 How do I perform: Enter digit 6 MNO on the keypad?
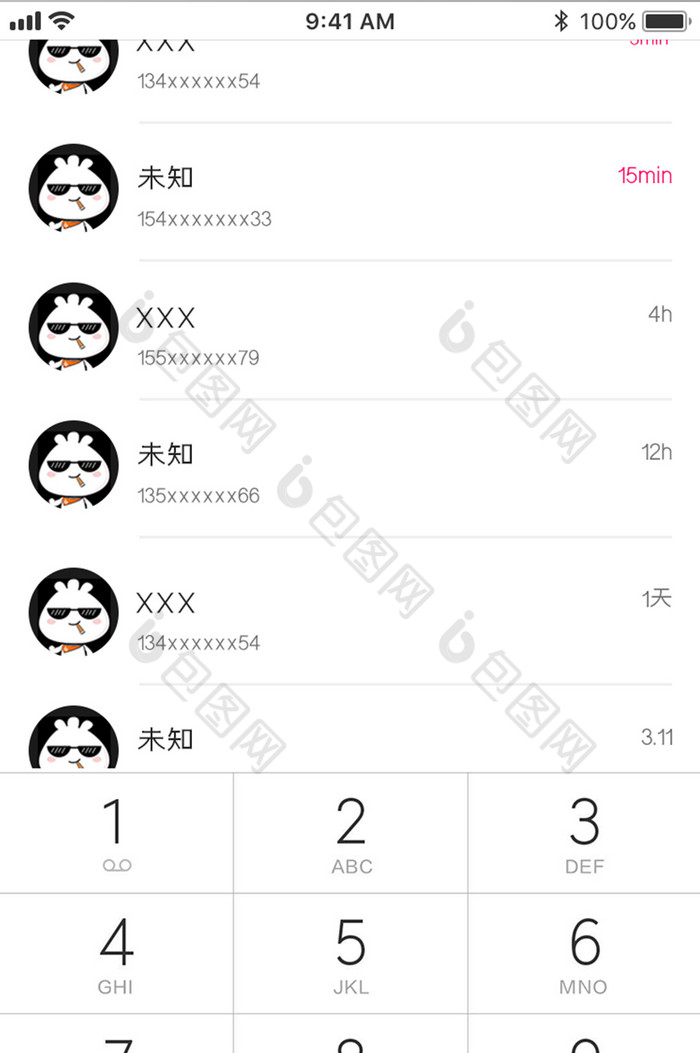click(584, 954)
